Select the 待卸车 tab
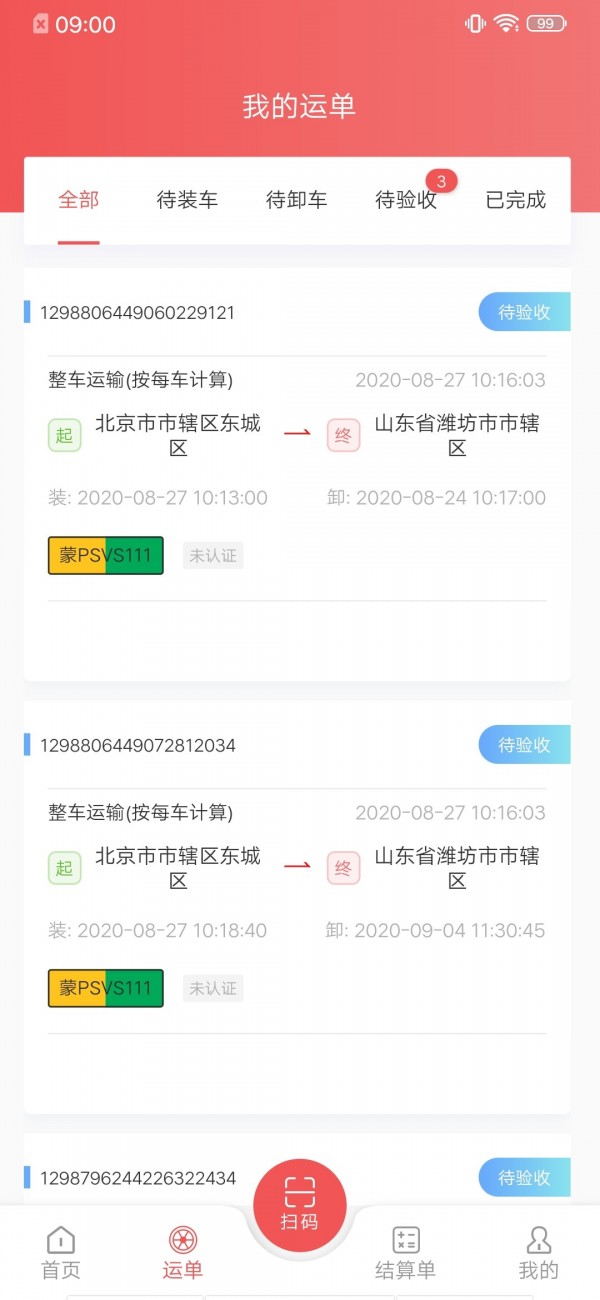The image size is (600, 1300). click(x=296, y=200)
